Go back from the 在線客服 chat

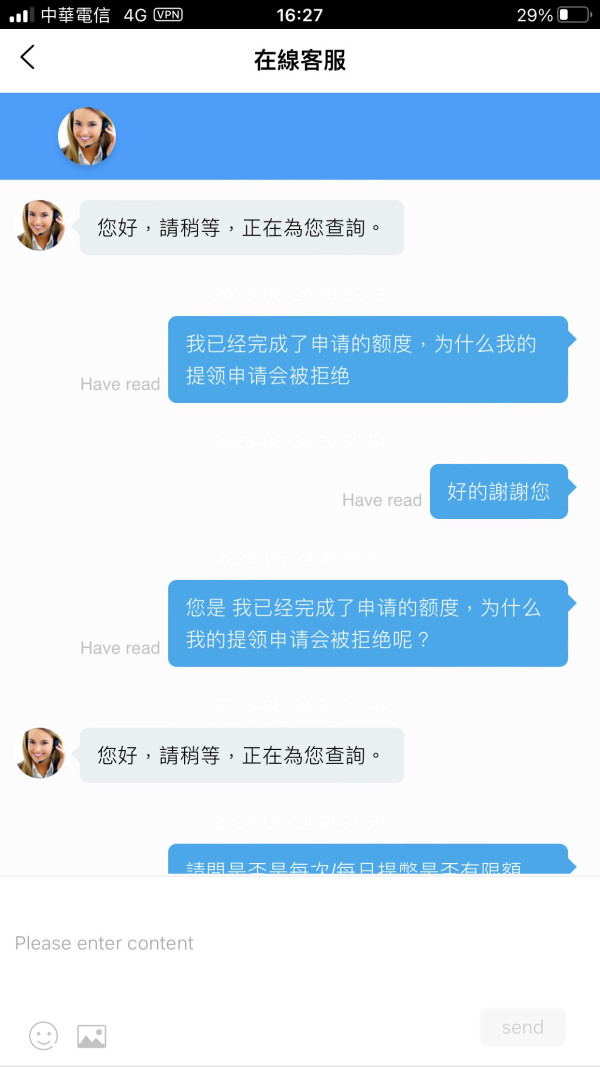coord(27,58)
